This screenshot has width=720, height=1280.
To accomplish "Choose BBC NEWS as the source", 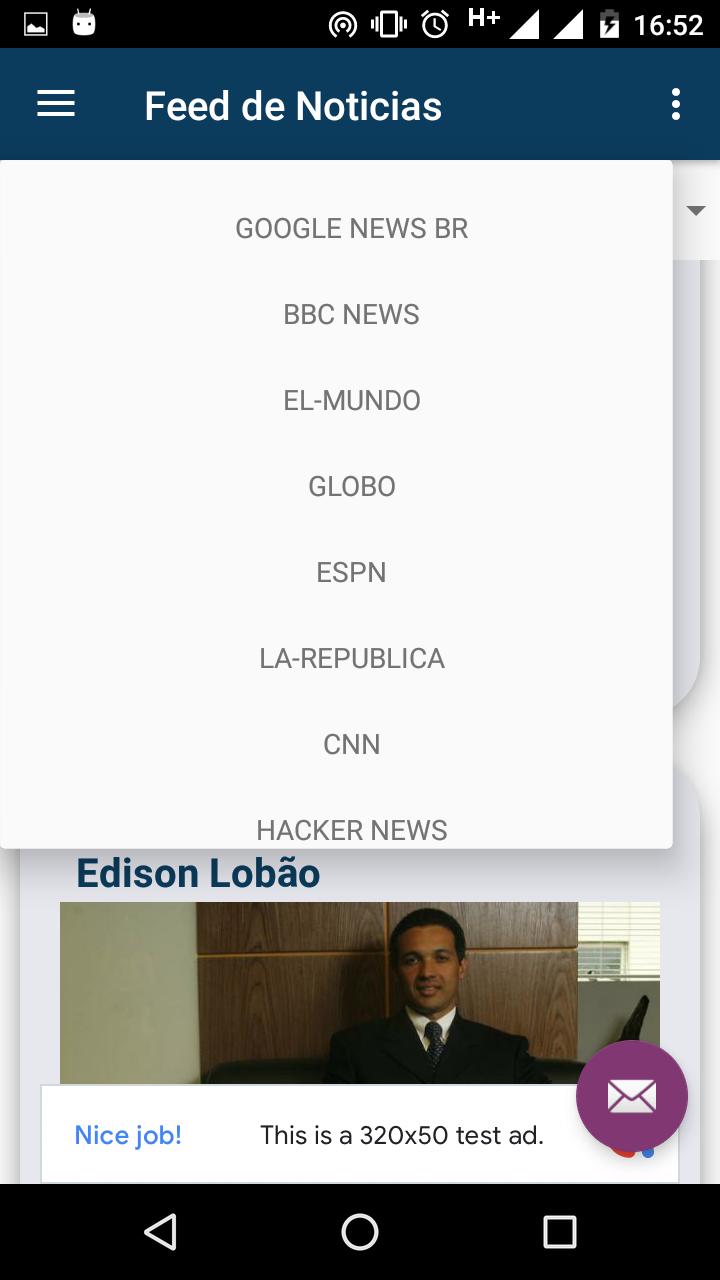I will tap(351, 315).
